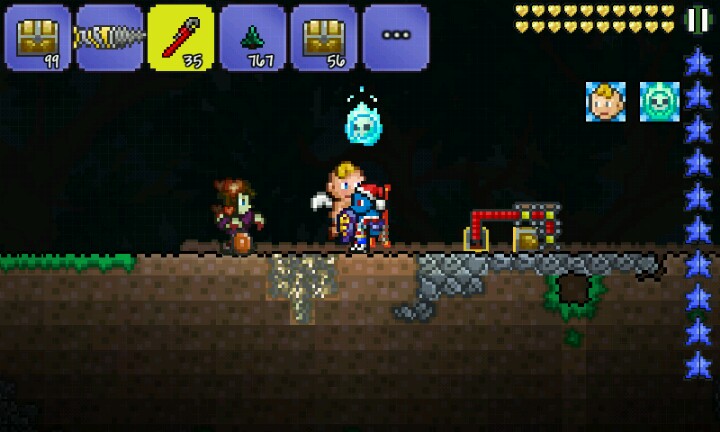Screen dimensions: 720x432
Task: Select the chest slot with 56 items
Action: [324, 37]
